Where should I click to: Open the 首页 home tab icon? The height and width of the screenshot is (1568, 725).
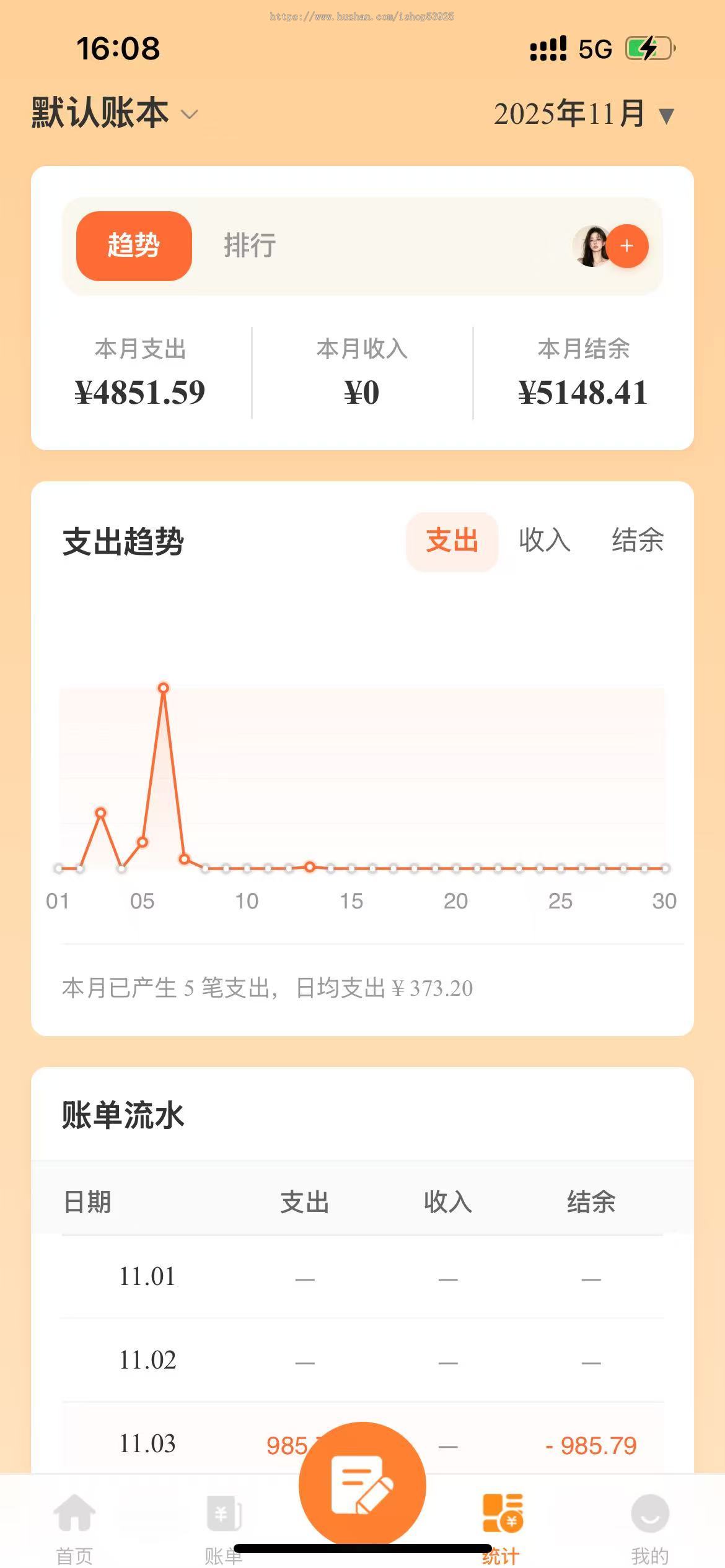[73, 1512]
